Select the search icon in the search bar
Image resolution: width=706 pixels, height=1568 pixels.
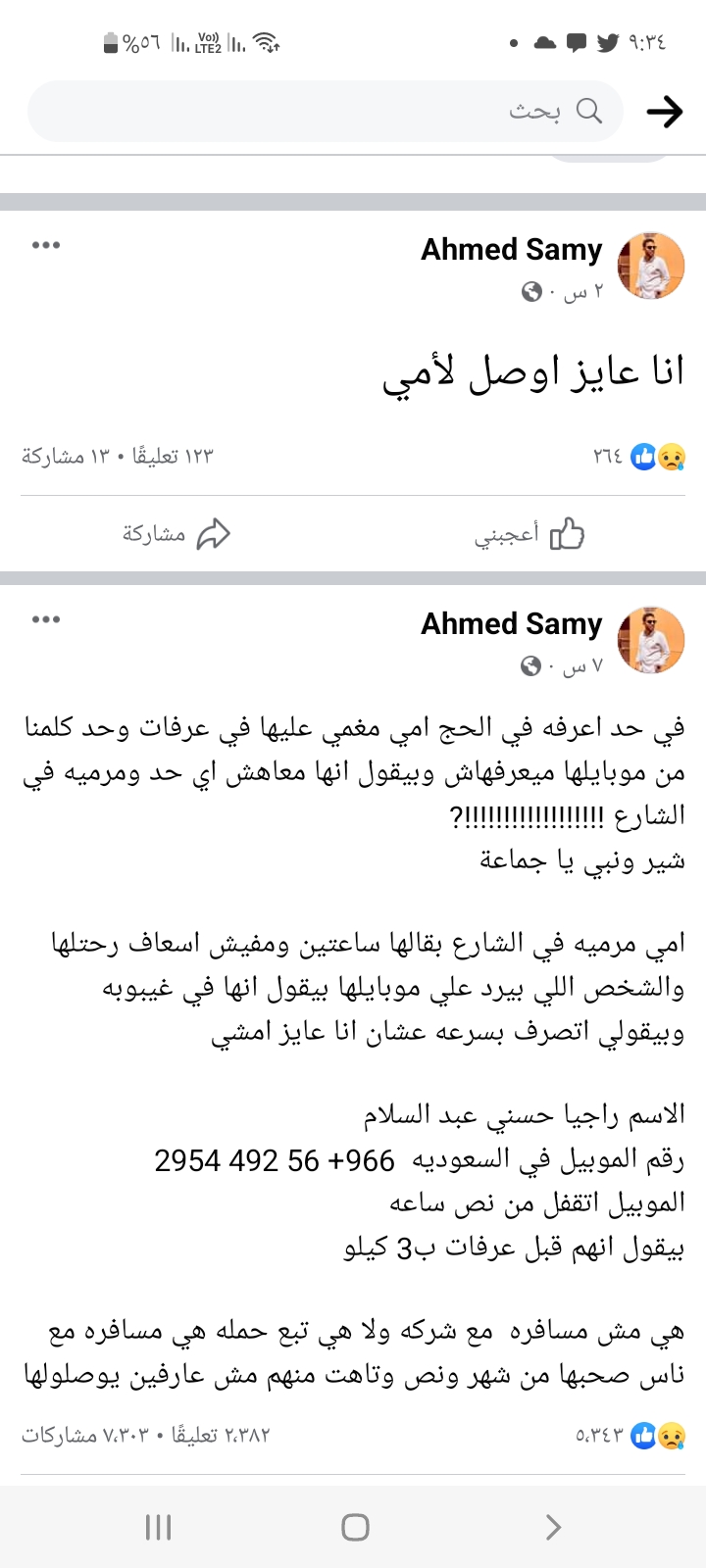[x=588, y=111]
